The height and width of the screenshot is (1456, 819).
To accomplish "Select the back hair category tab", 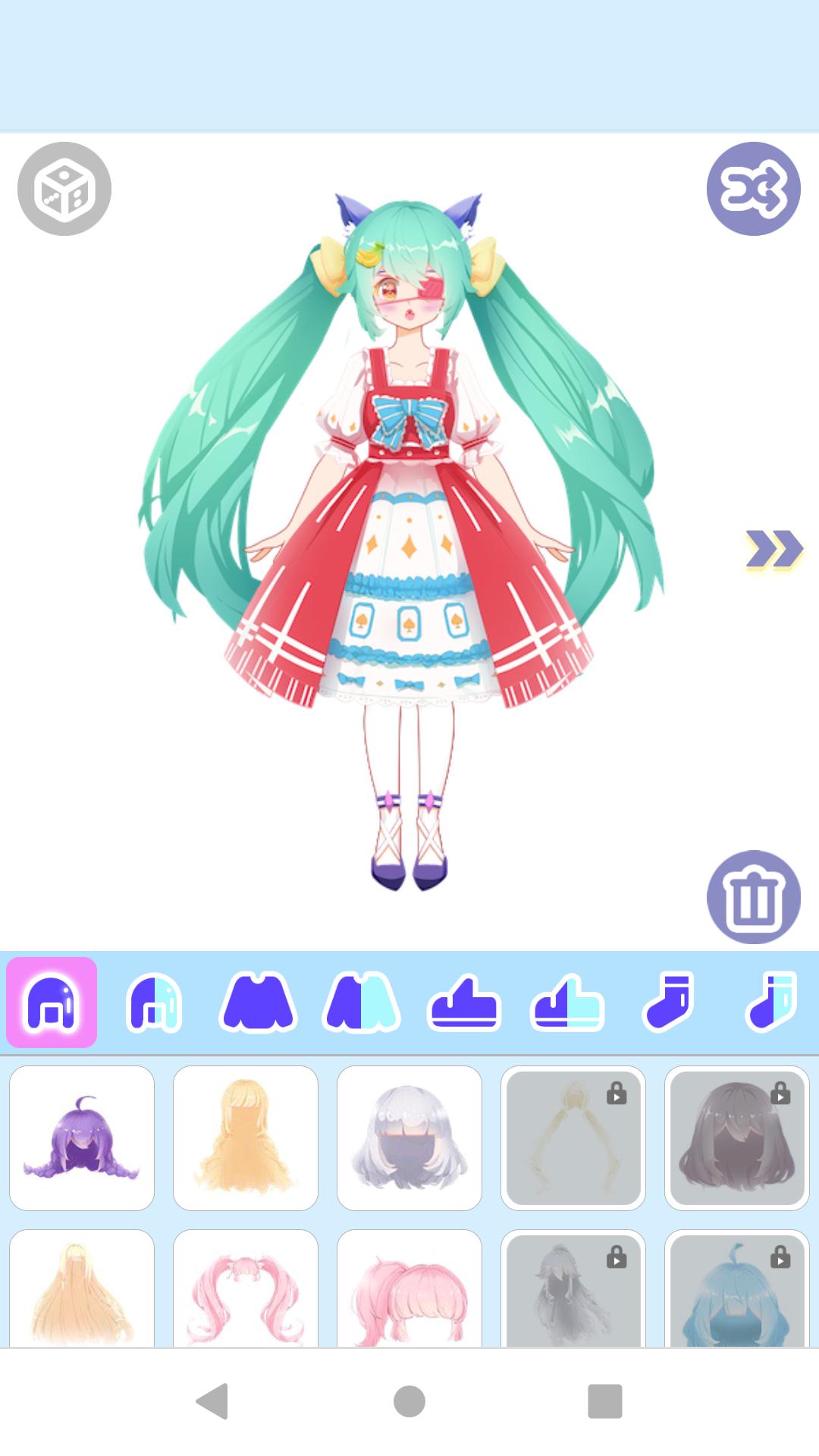I will 52,1003.
